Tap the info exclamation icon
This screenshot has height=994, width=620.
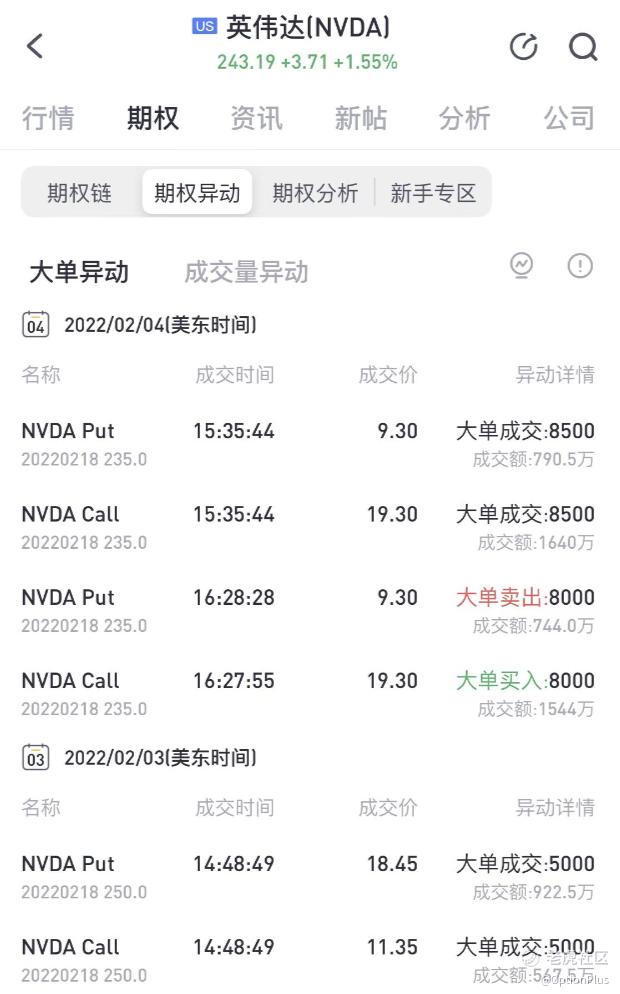580,266
